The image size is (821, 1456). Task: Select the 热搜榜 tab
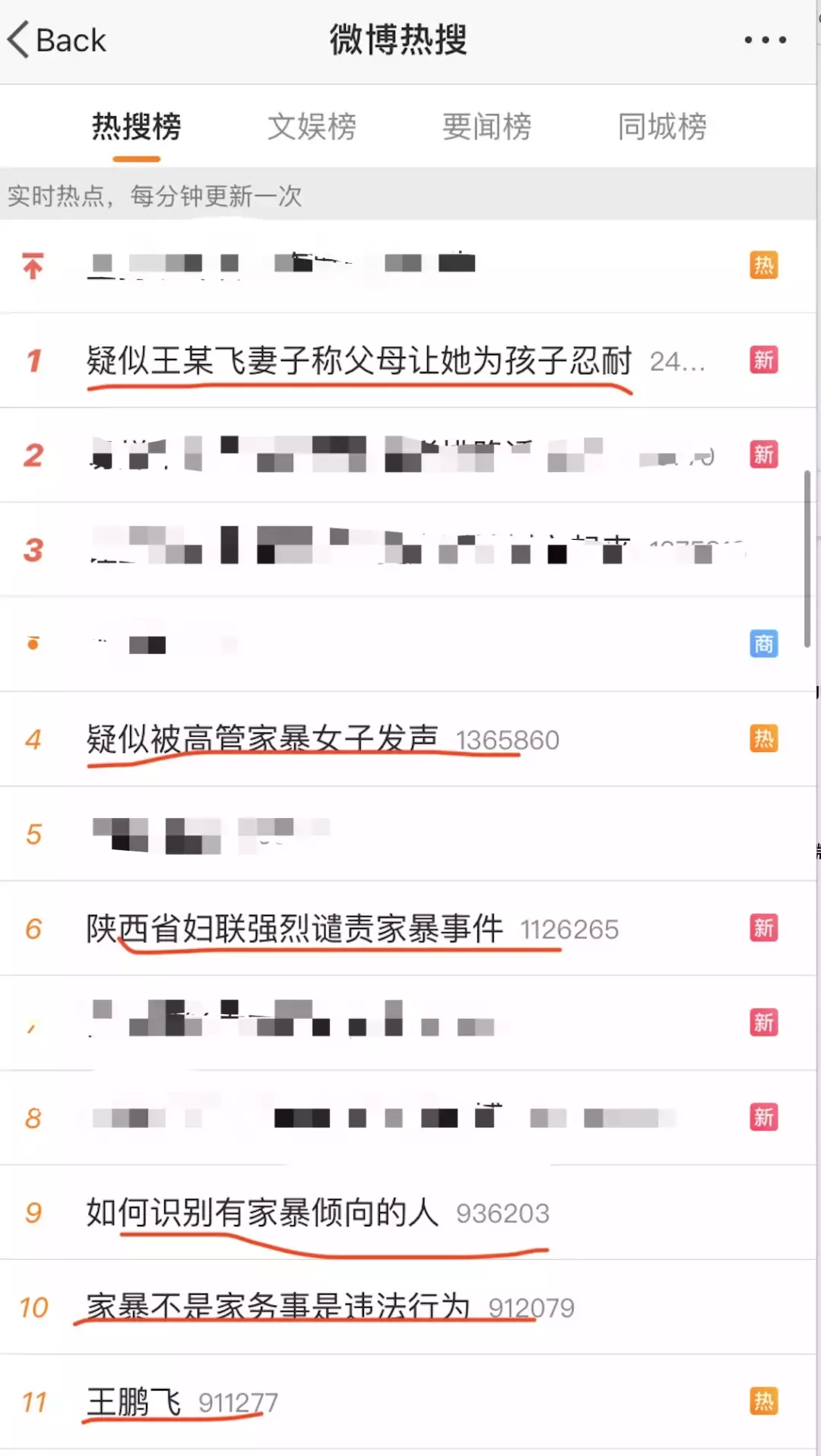click(x=137, y=126)
